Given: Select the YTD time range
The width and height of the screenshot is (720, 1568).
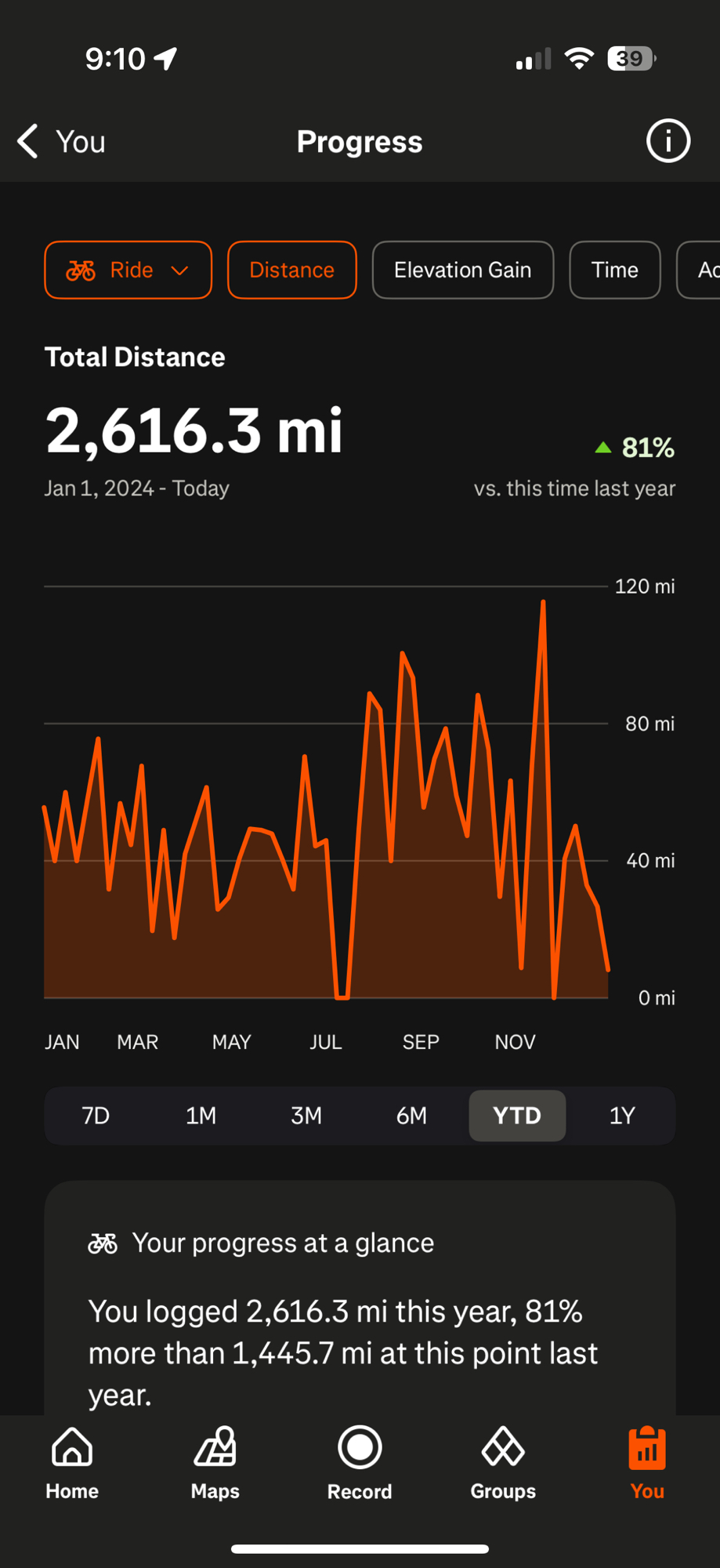Looking at the screenshot, I should (x=517, y=1116).
